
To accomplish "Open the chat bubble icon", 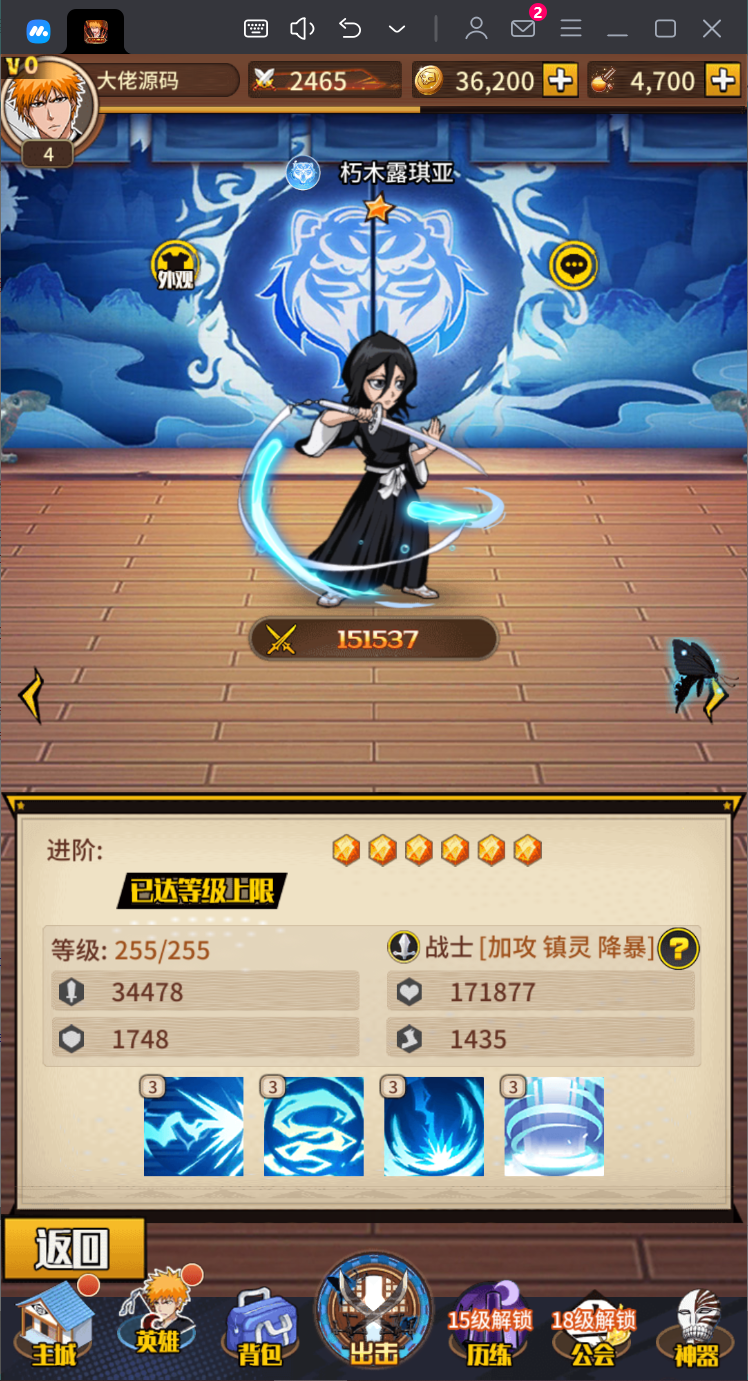I will click(573, 266).
